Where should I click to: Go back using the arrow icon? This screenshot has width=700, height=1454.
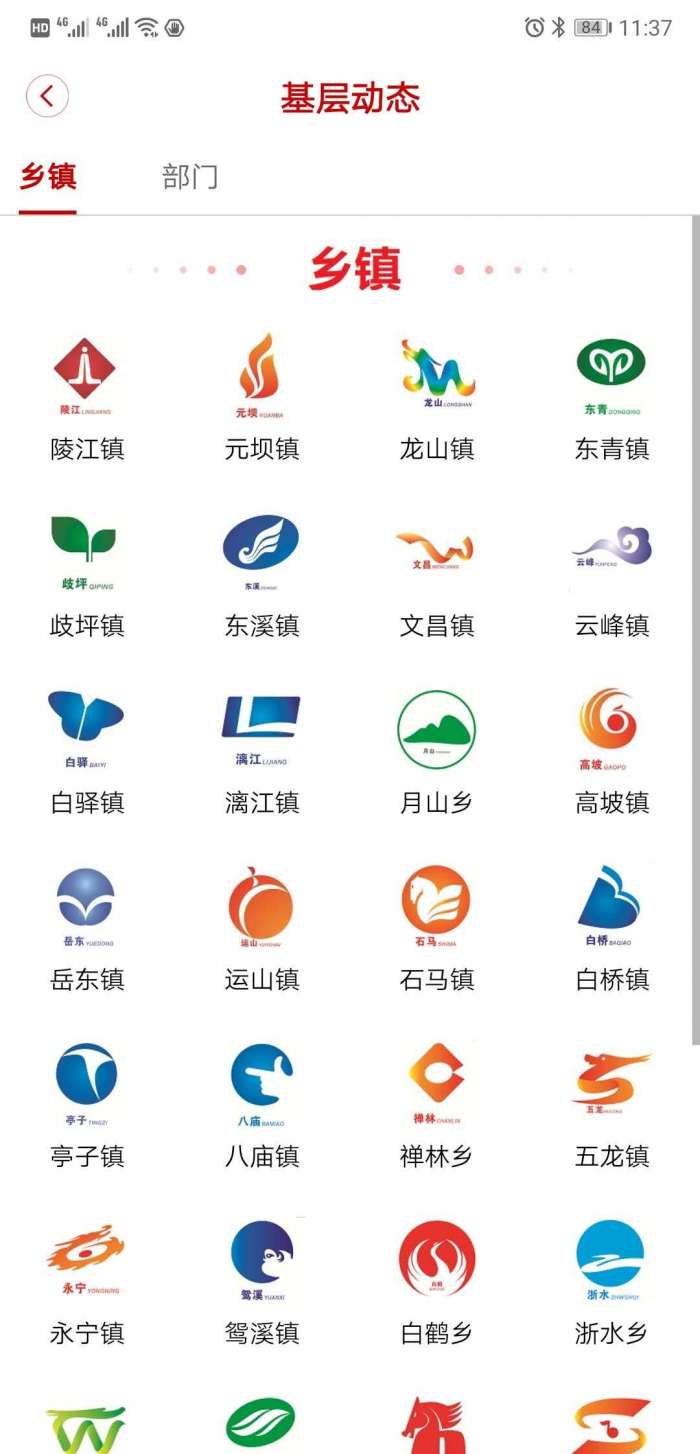(47, 97)
